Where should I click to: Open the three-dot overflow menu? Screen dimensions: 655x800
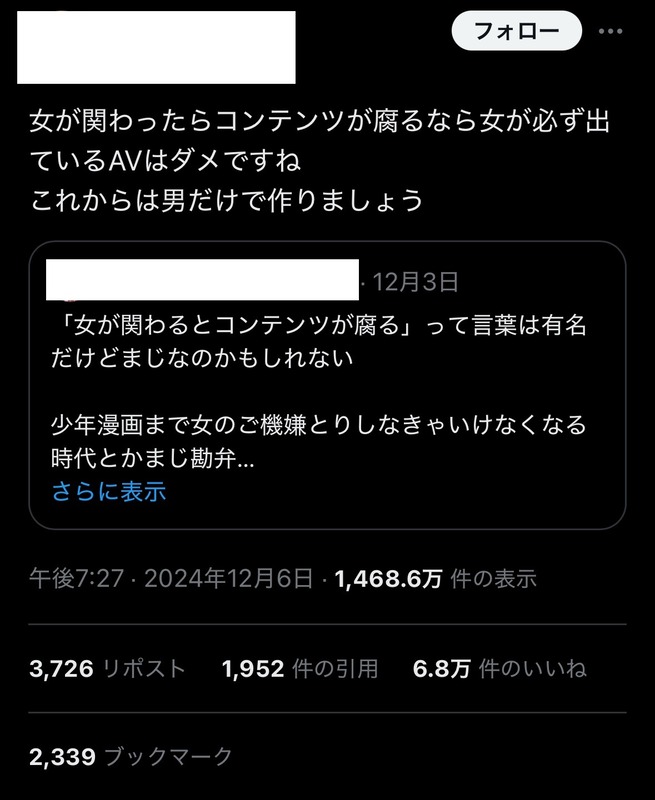(611, 31)
